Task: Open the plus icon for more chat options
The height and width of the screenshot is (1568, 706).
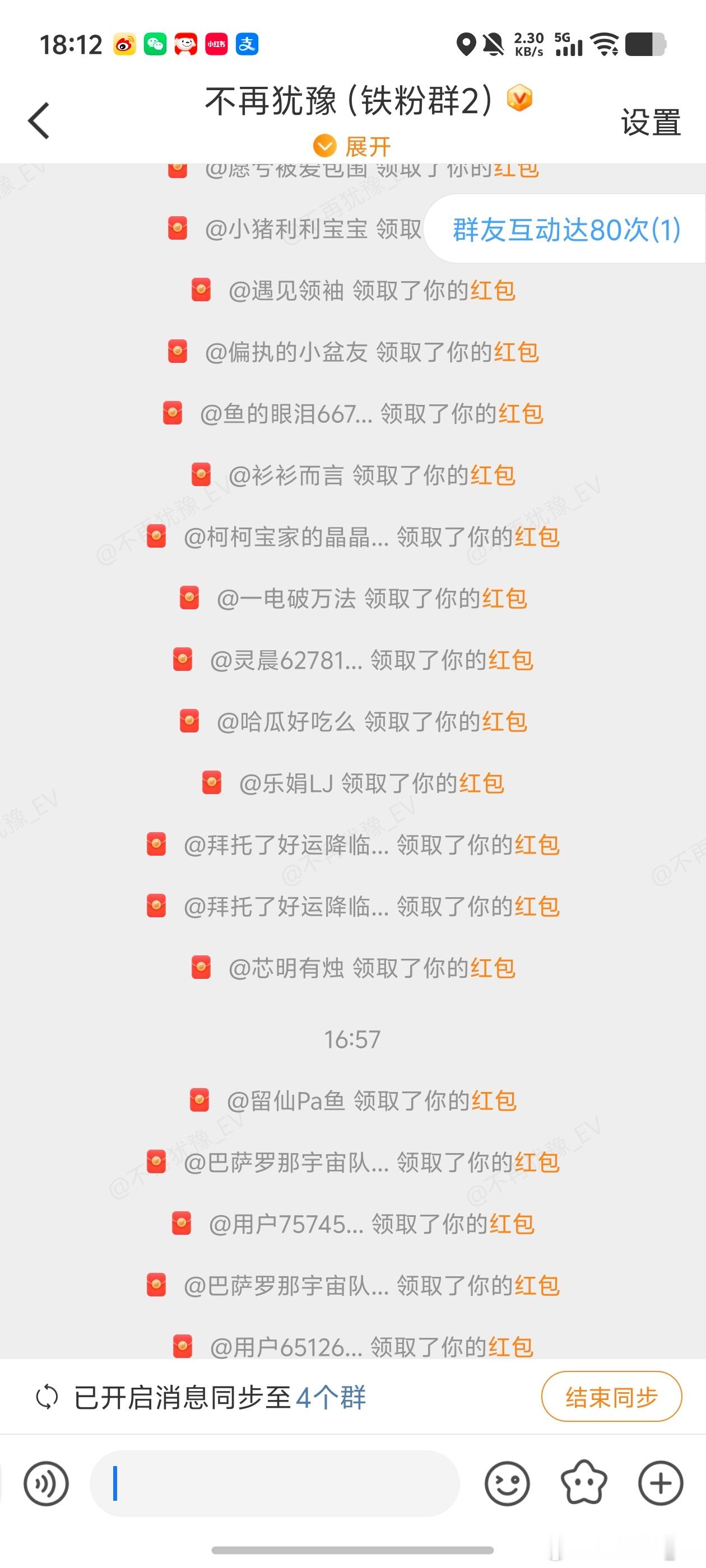Action: coord(661,1483)
